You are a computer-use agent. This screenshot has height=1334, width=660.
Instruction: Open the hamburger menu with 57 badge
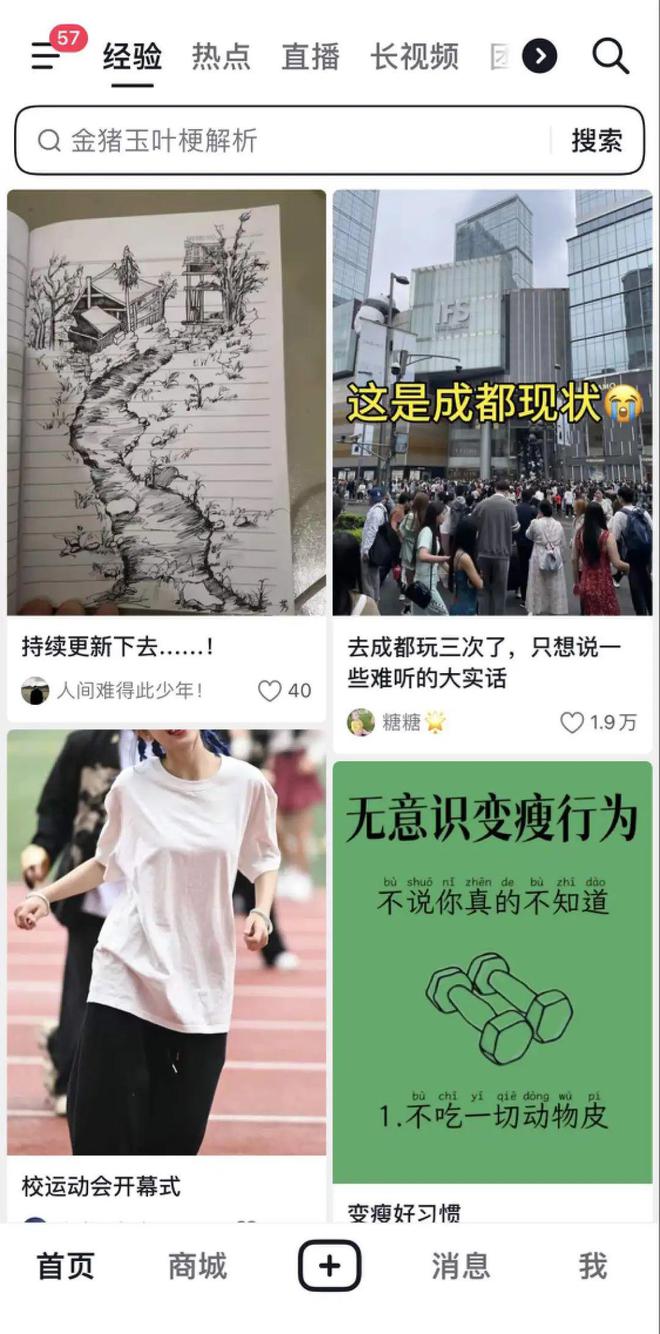[x=47, y=56]
